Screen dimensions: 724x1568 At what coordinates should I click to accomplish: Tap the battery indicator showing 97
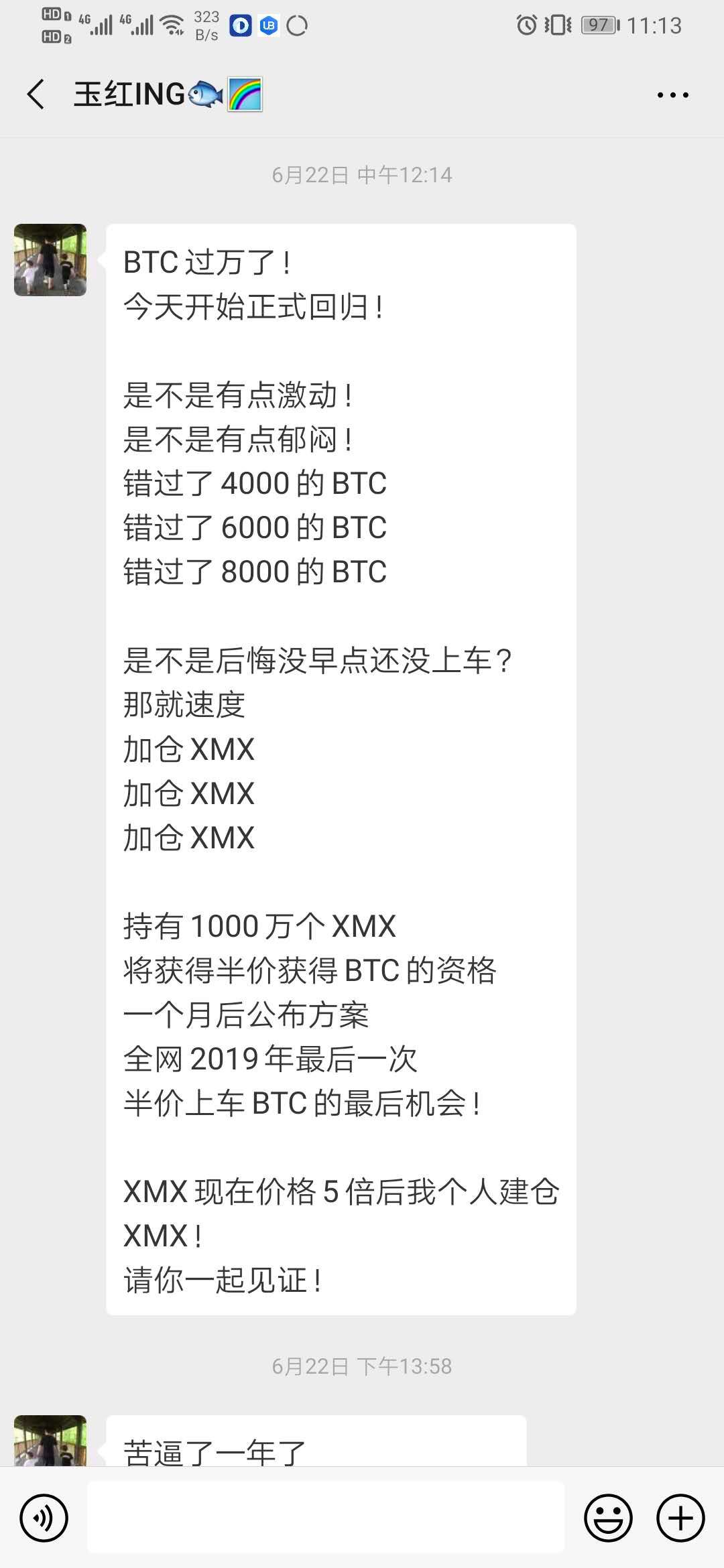pyautogui.click(x=595, y=25)
